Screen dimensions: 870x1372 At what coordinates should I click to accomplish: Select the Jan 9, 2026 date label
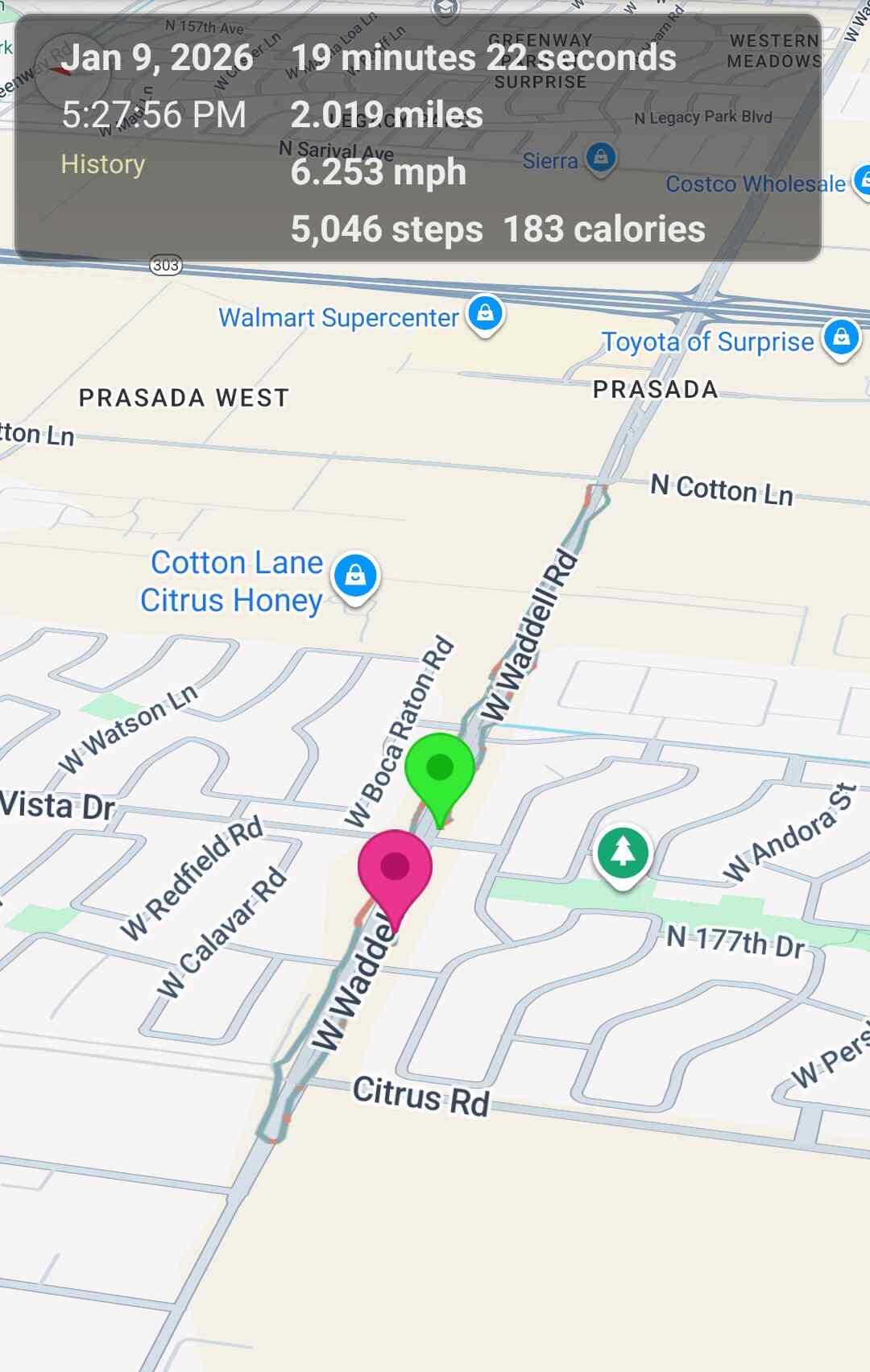point(158,57)
